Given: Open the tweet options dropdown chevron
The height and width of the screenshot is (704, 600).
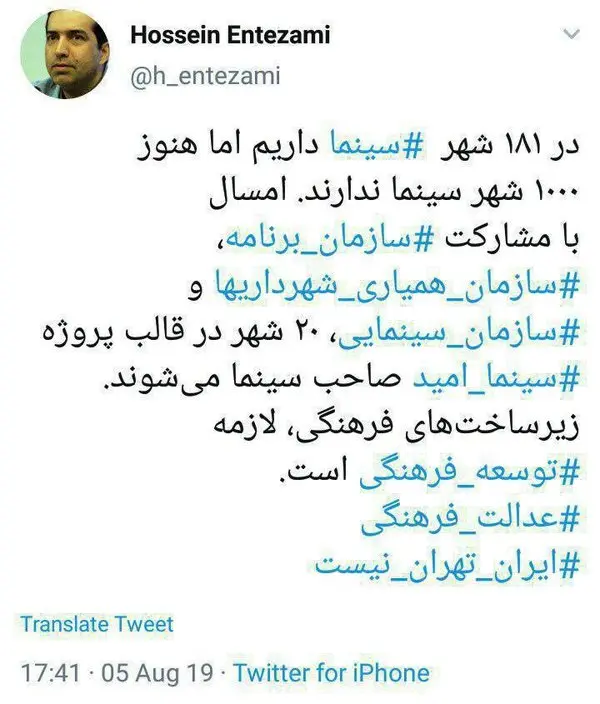Looking at the screenshot, I should (571, 36).
